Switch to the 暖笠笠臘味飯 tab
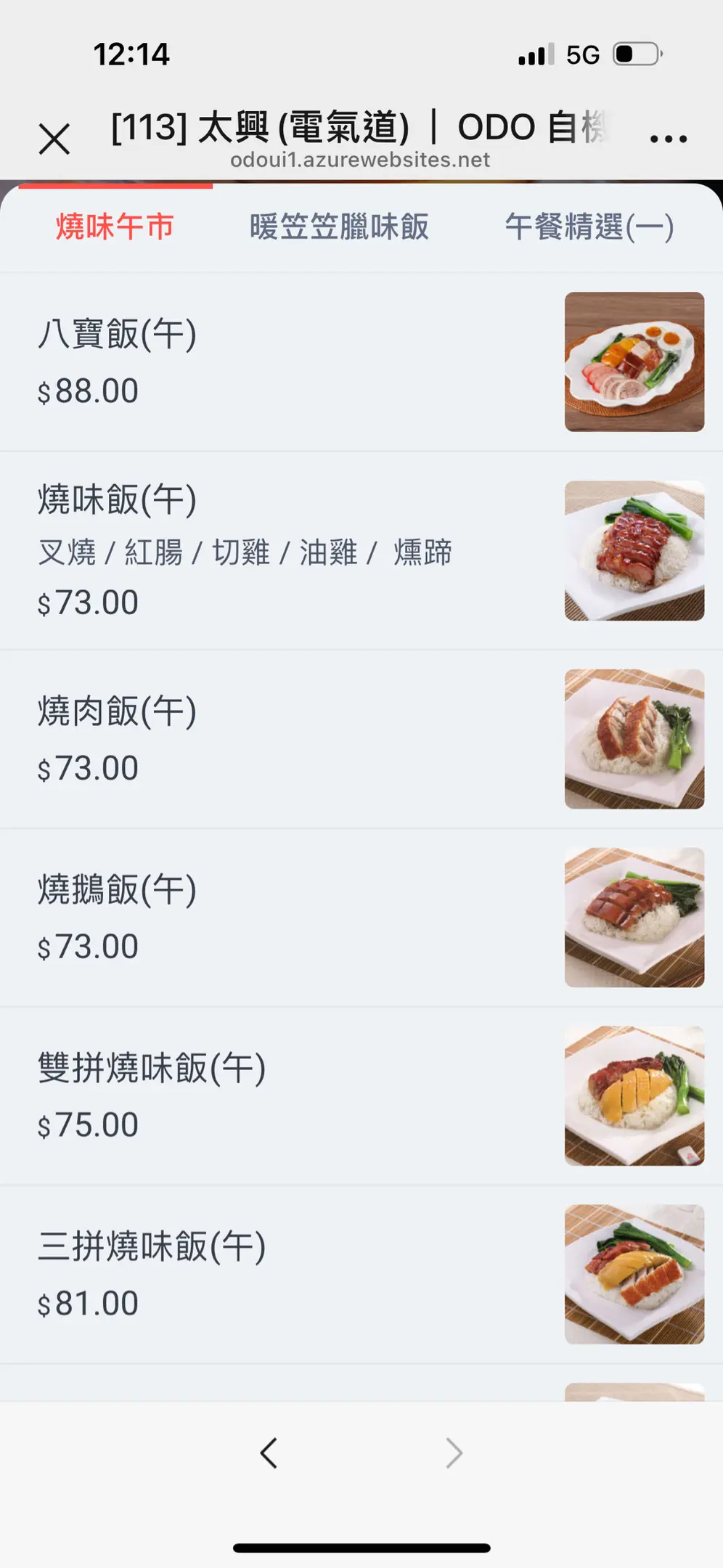The width and height of the screenshot is (723, 1568). (x=339, y=226)
